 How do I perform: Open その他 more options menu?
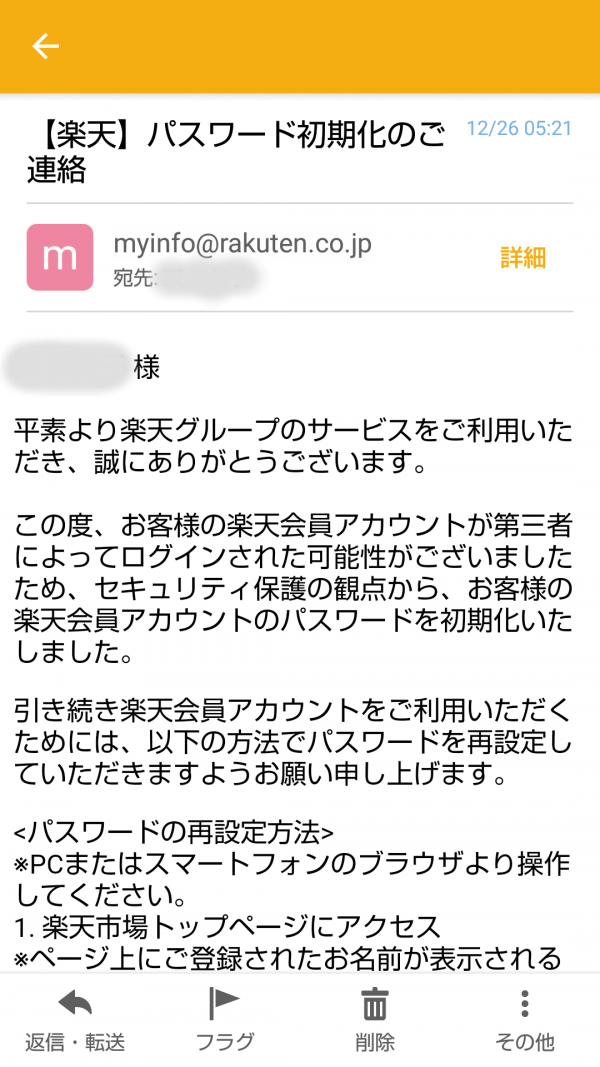(x=524, y=1019)
